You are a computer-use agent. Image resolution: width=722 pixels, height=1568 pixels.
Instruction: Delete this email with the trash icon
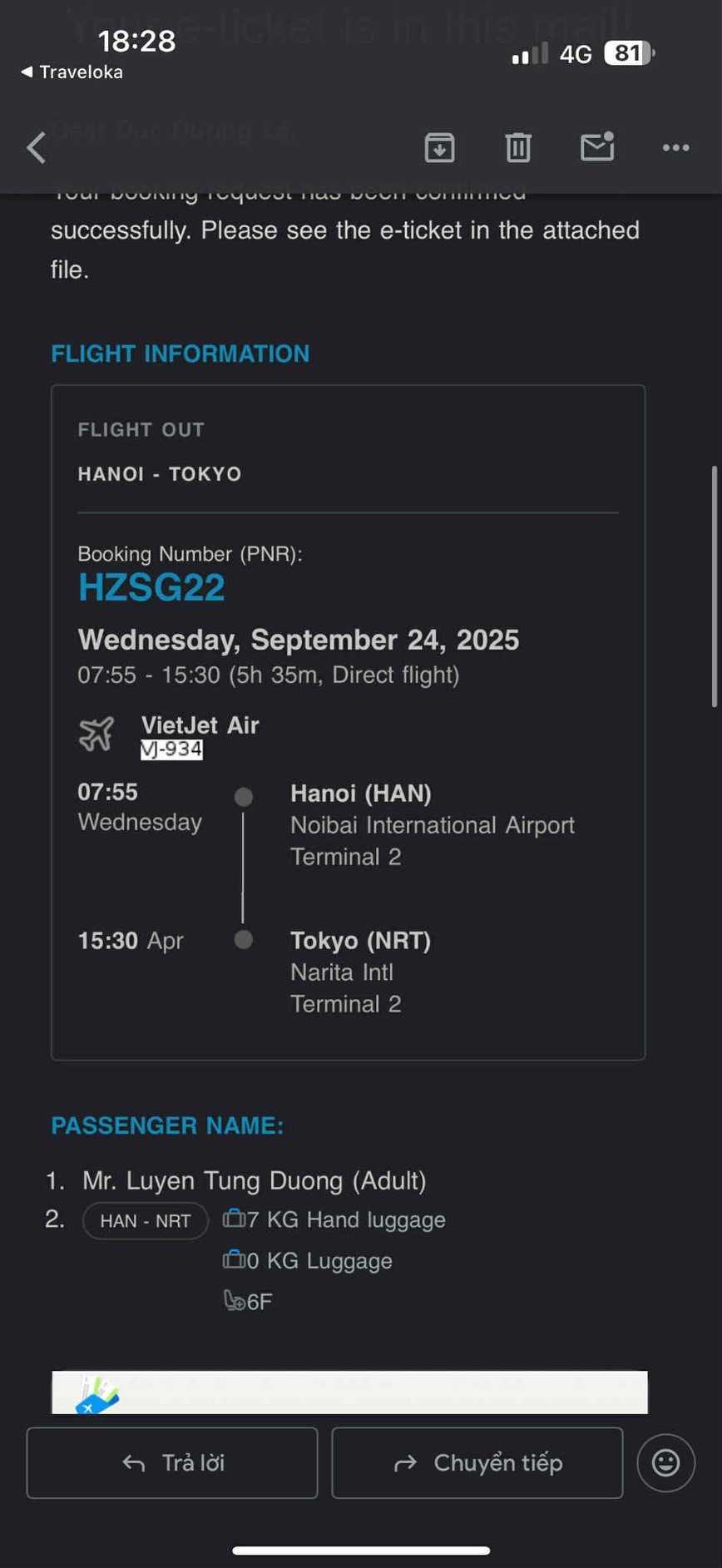(x=518, y=148)
